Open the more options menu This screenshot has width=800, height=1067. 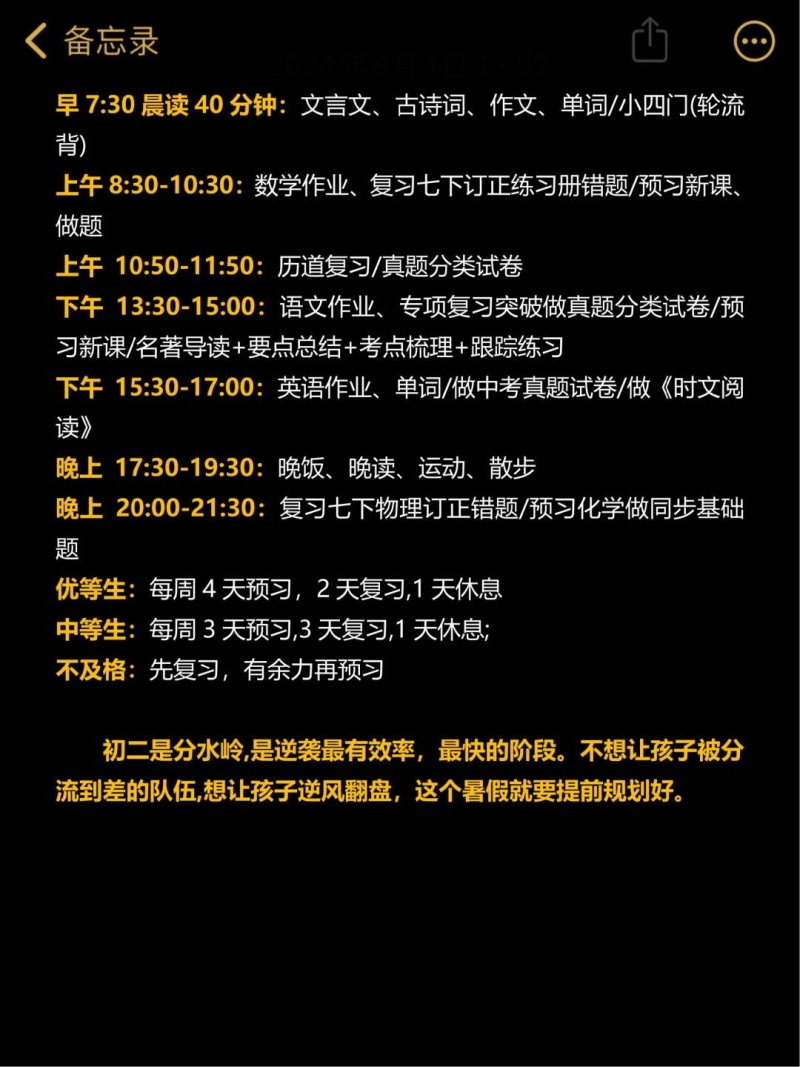coord(754,42)
